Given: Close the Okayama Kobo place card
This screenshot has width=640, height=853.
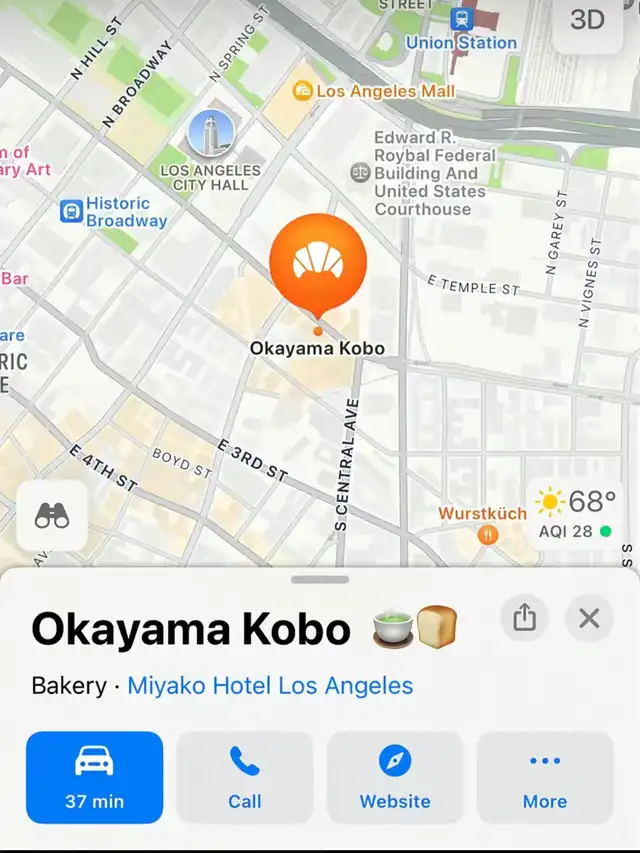Looking at the screenshot, I should point(589,619).
